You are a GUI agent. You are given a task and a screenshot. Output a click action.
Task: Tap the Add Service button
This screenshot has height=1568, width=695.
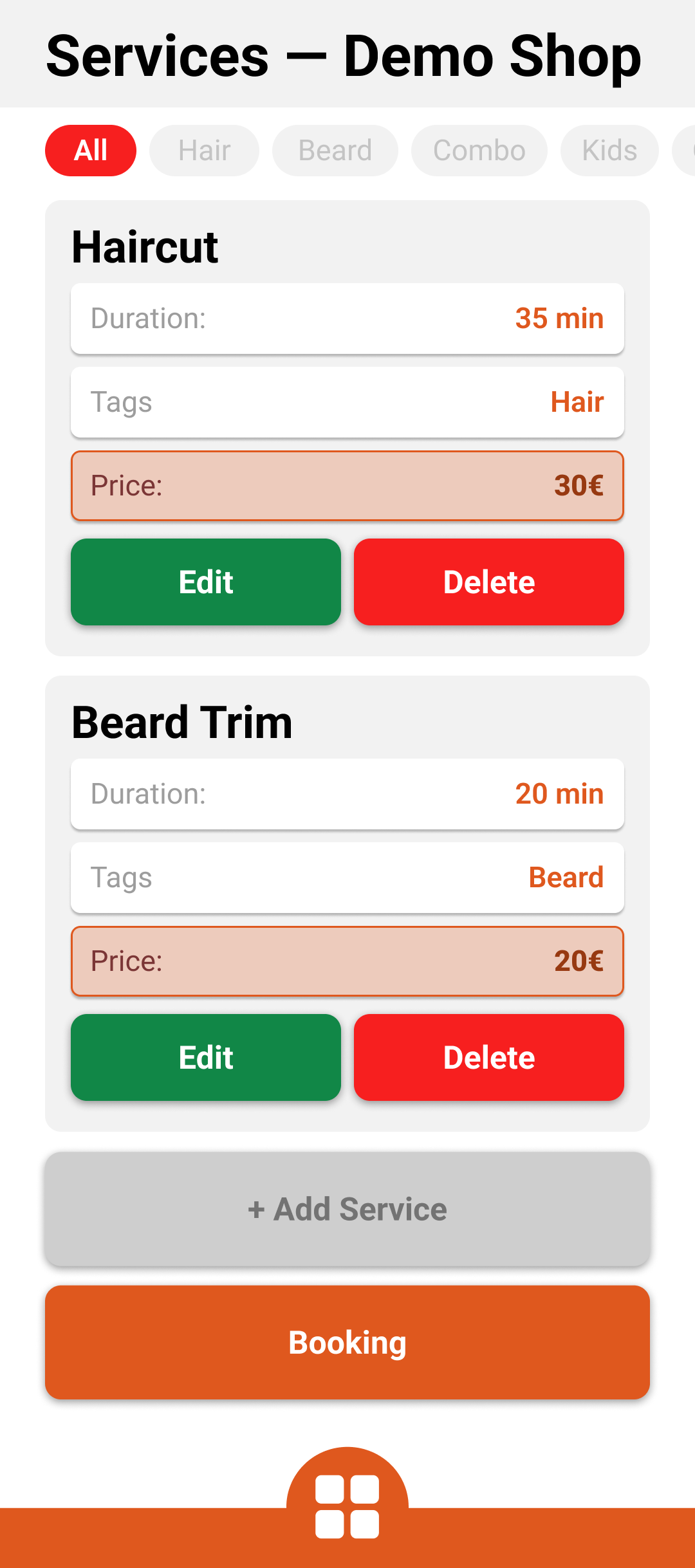pos(347,1209)
